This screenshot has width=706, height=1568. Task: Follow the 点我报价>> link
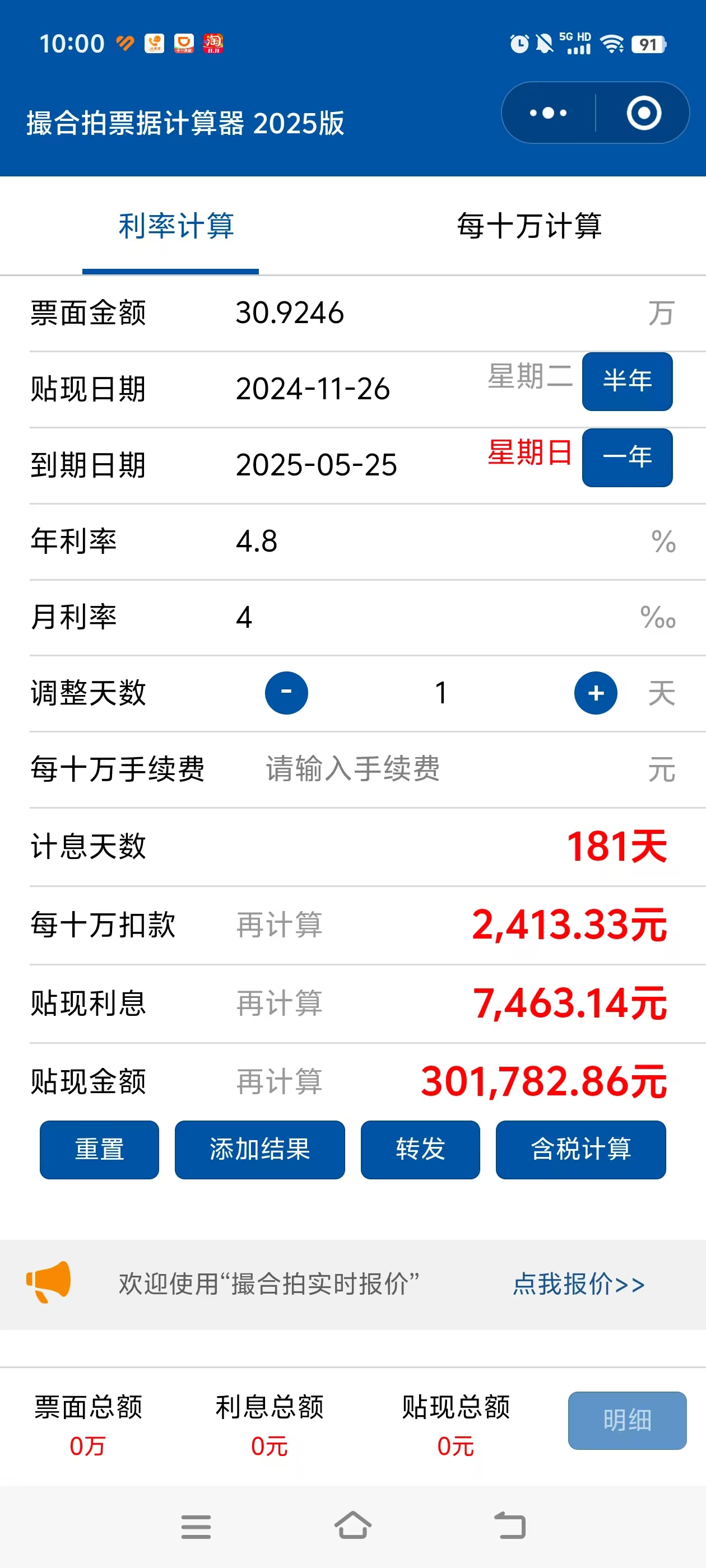click(578, 1284)
